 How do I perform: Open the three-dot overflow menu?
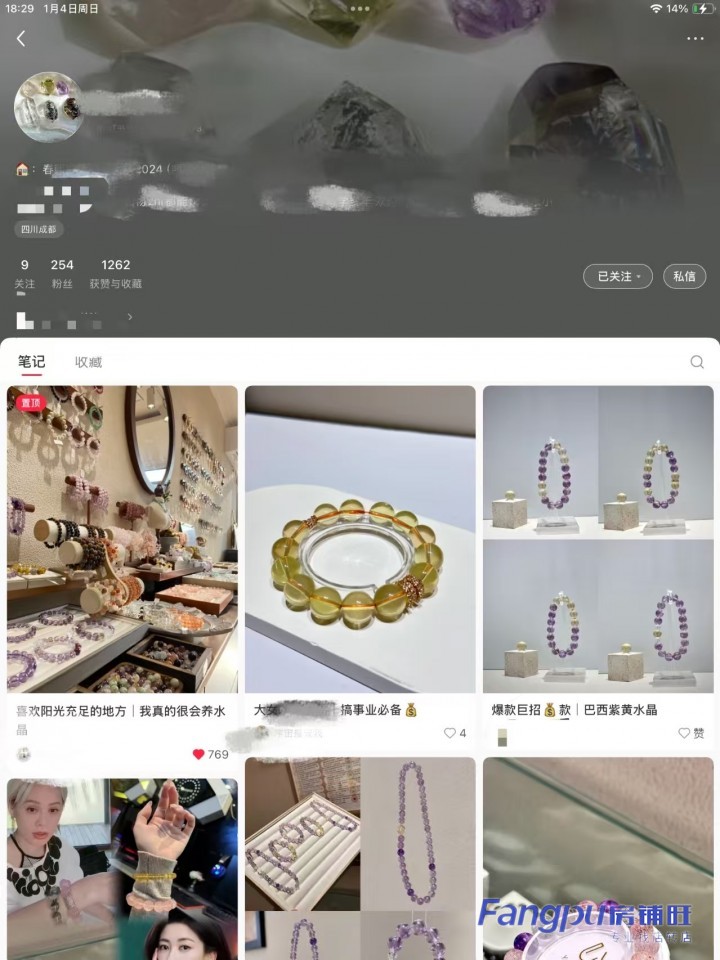pos(695,39)
